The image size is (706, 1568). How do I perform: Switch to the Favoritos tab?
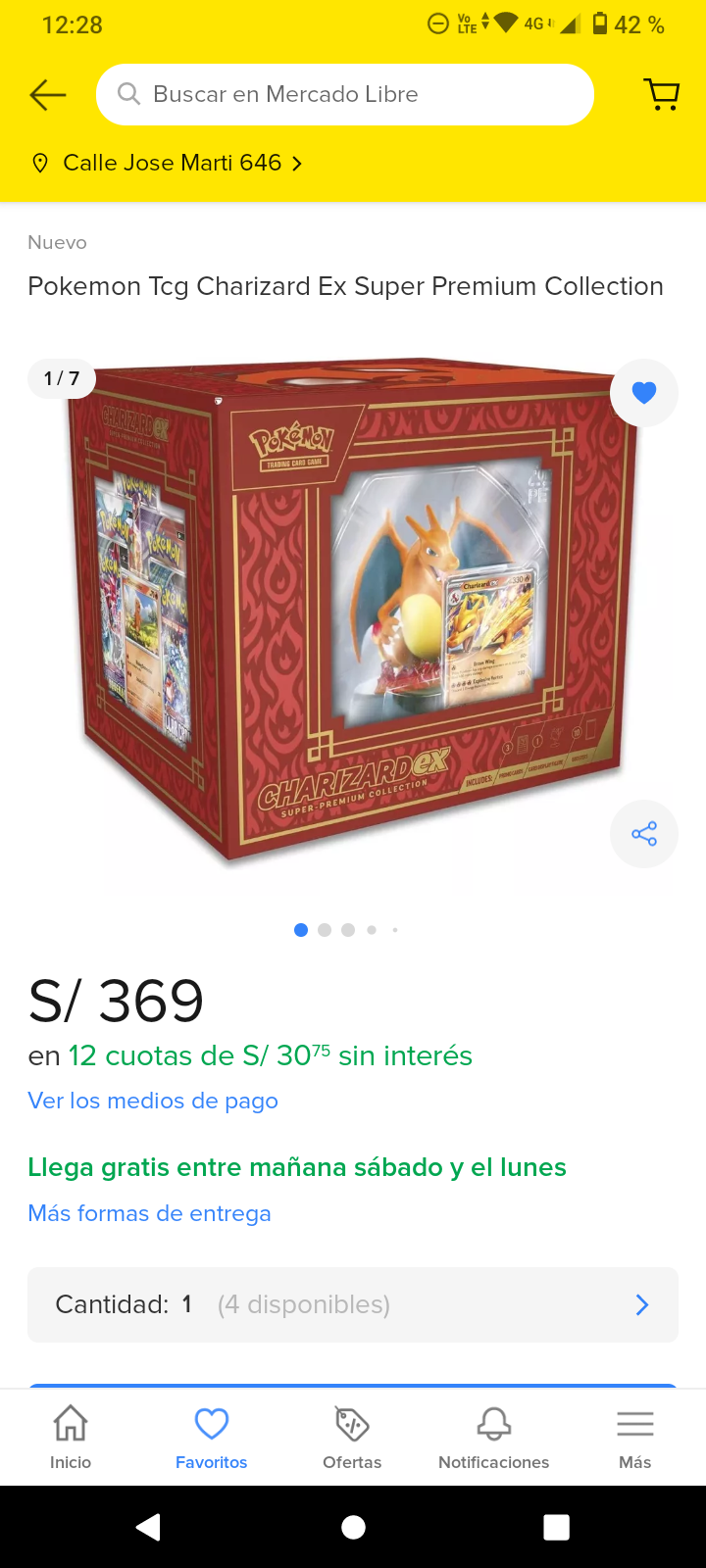(x=211, y=1437)
